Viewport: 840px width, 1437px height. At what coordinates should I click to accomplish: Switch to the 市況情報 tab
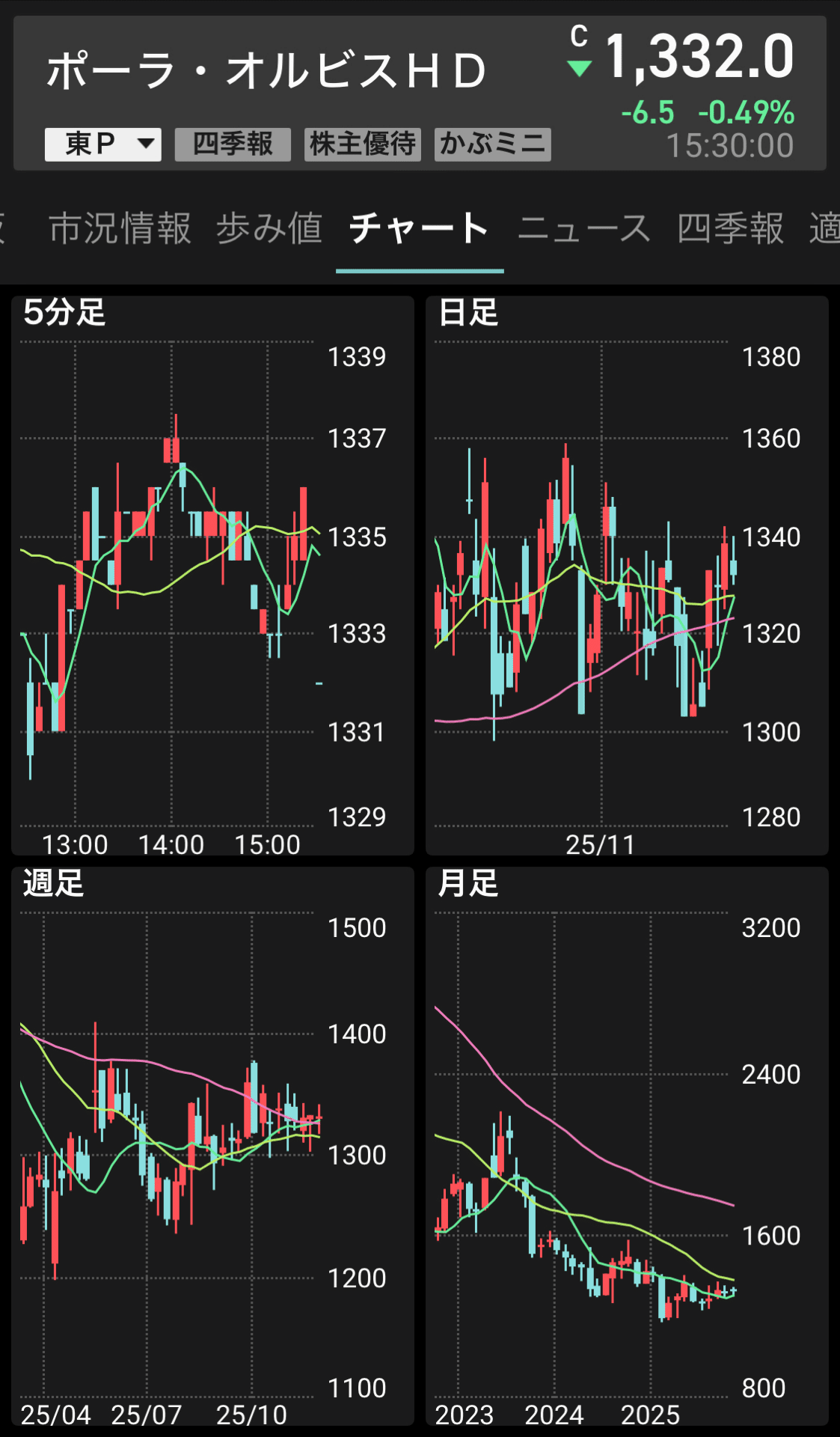point(120,228)
